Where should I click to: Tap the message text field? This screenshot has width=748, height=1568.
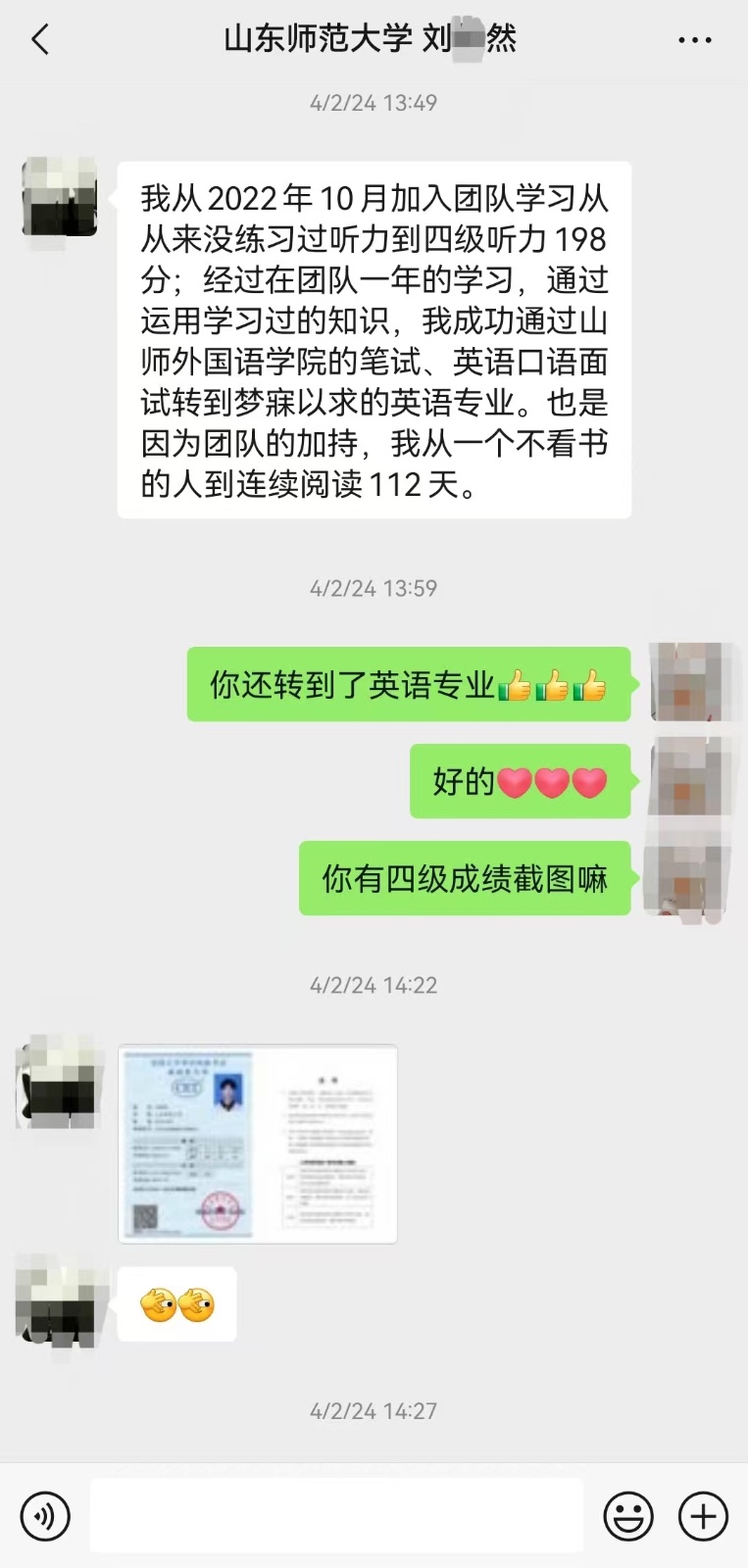pyautogui.click(x=336, y=1516)
